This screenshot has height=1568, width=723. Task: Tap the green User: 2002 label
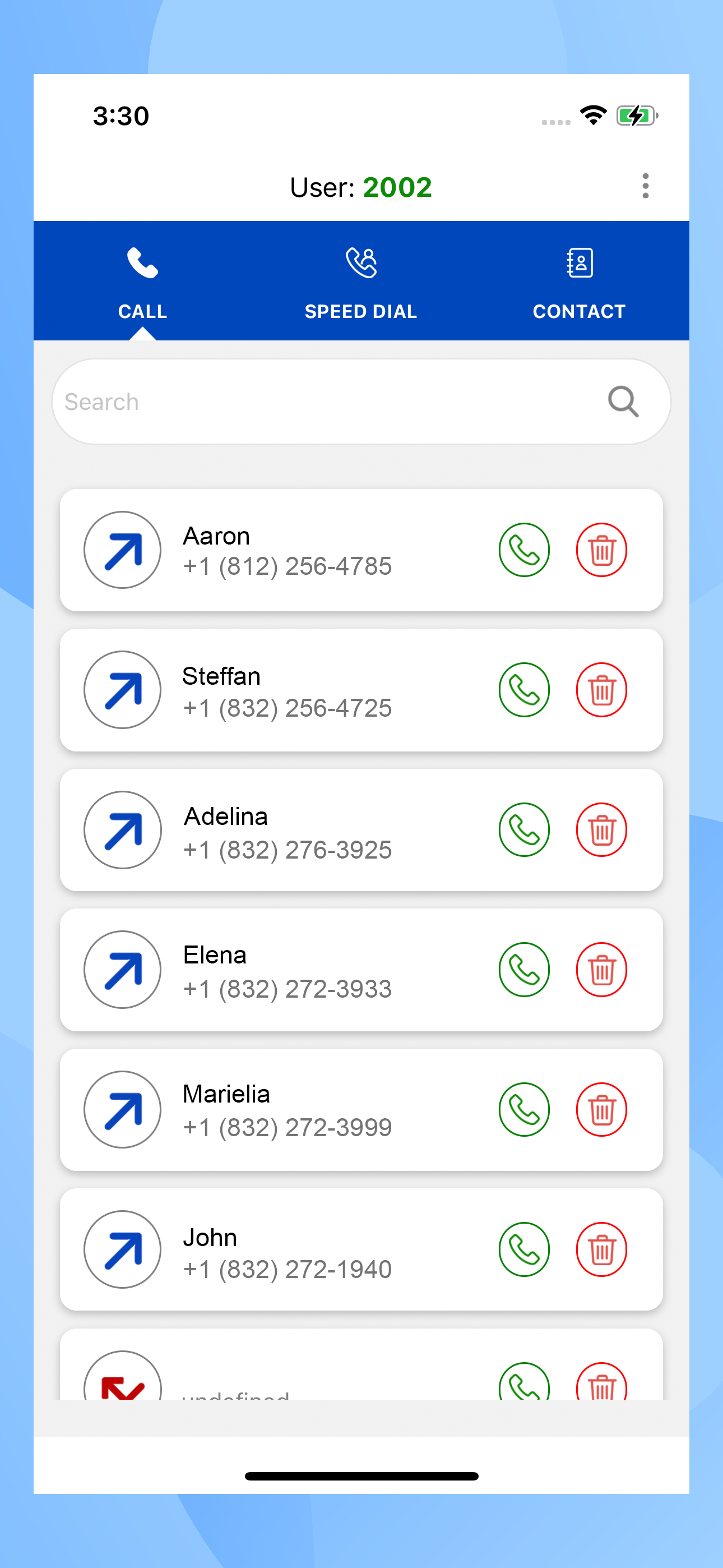[397, 187]
